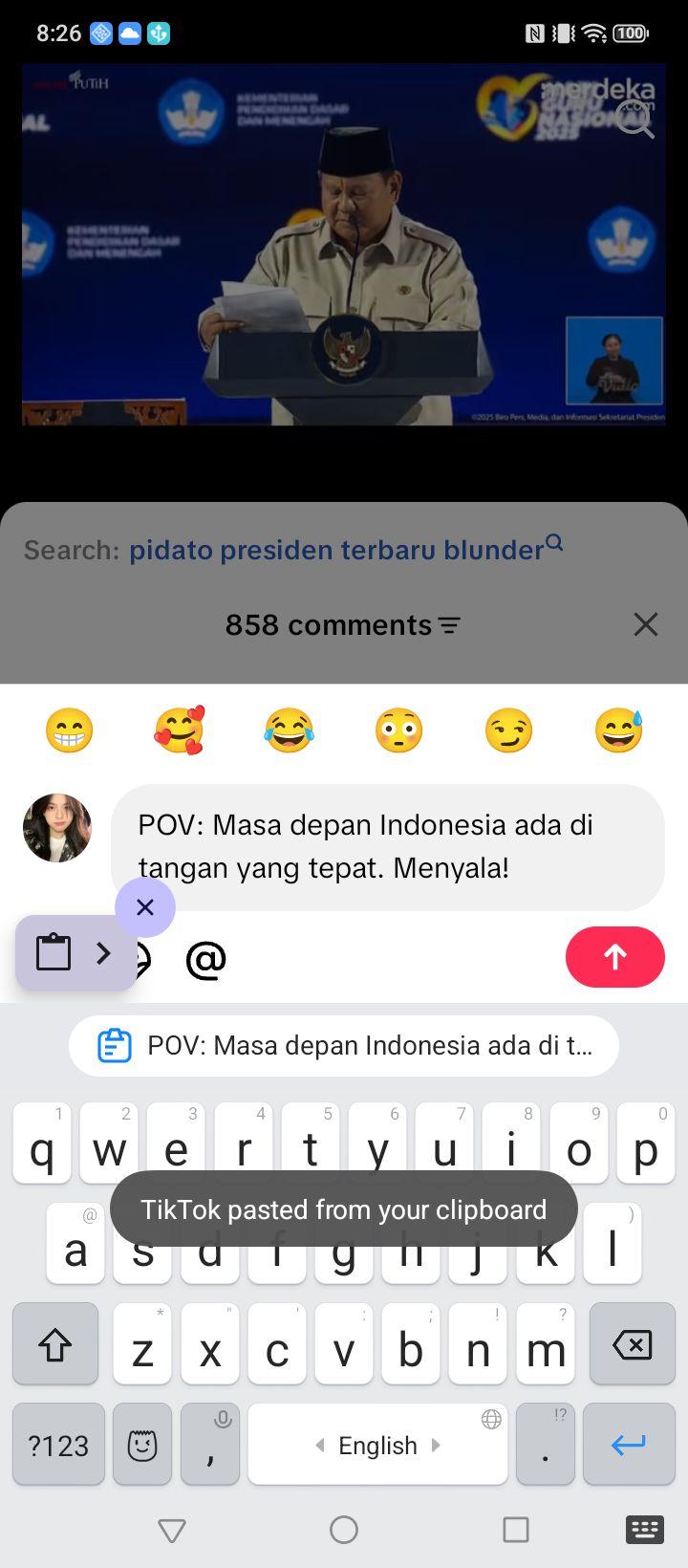Insert the smirking face emoji
Screen dimensions: 688x1568
pos(508,730)
